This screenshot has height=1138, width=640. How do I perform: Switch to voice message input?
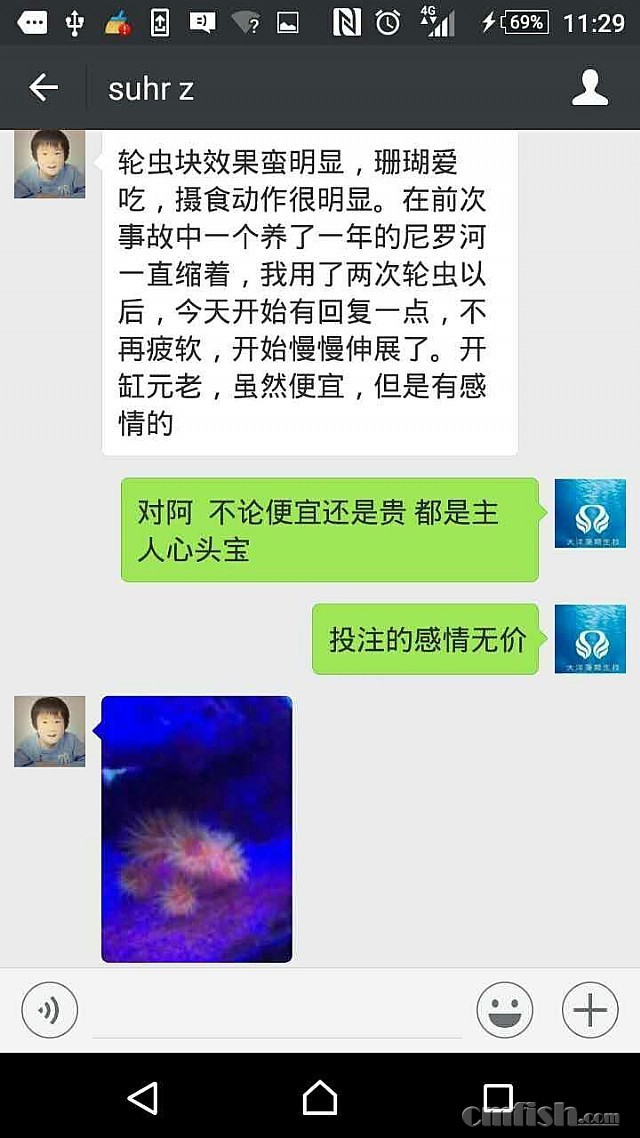(x=49, y=1011)
